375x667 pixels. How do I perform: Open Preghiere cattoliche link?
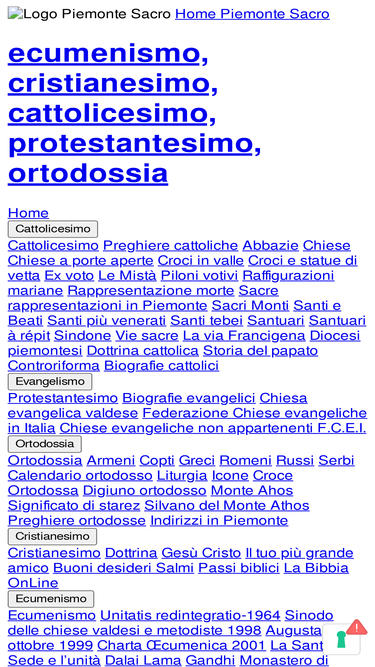pos(170,245)
